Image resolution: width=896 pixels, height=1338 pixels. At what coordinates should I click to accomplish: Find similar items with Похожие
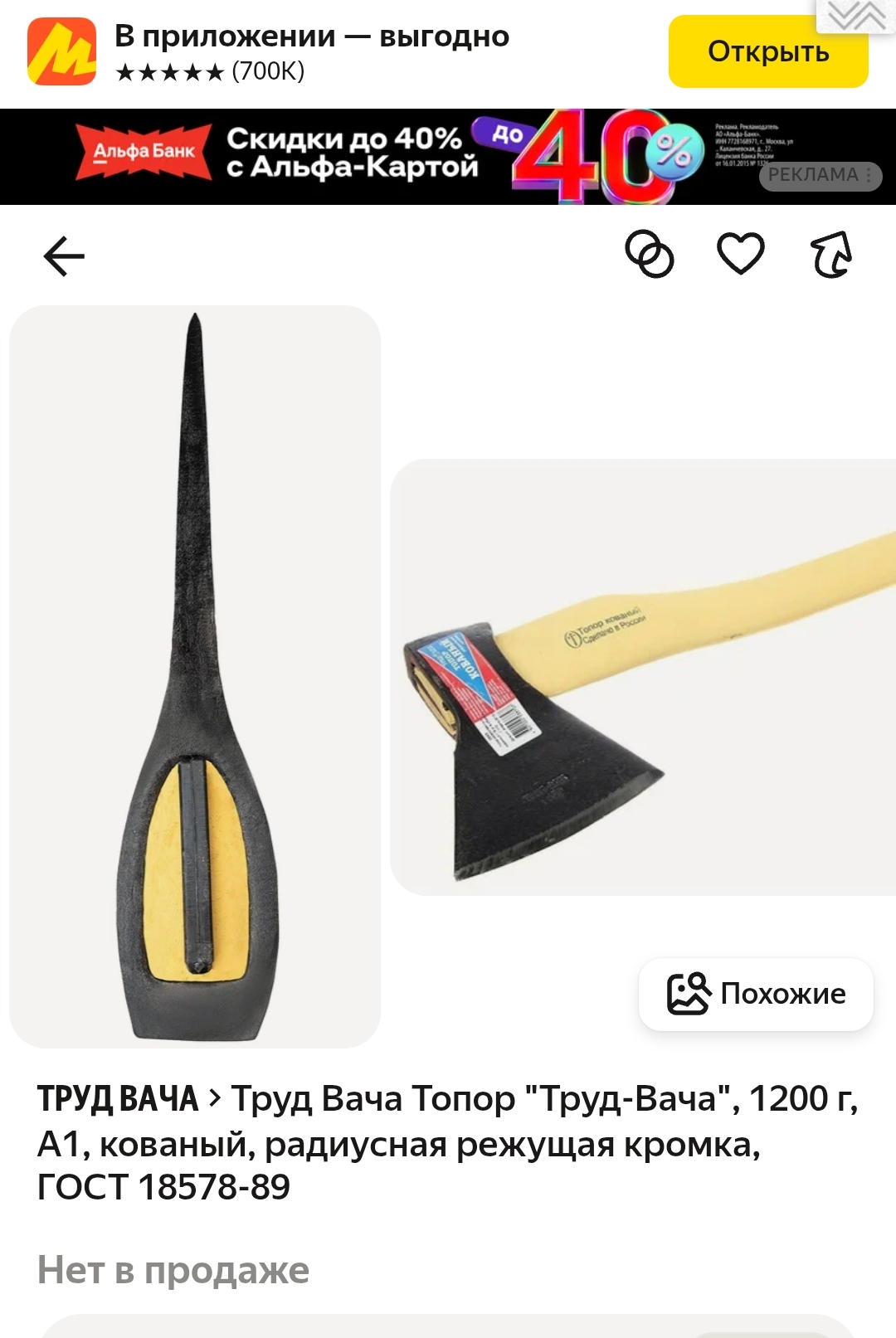(756, 994)
